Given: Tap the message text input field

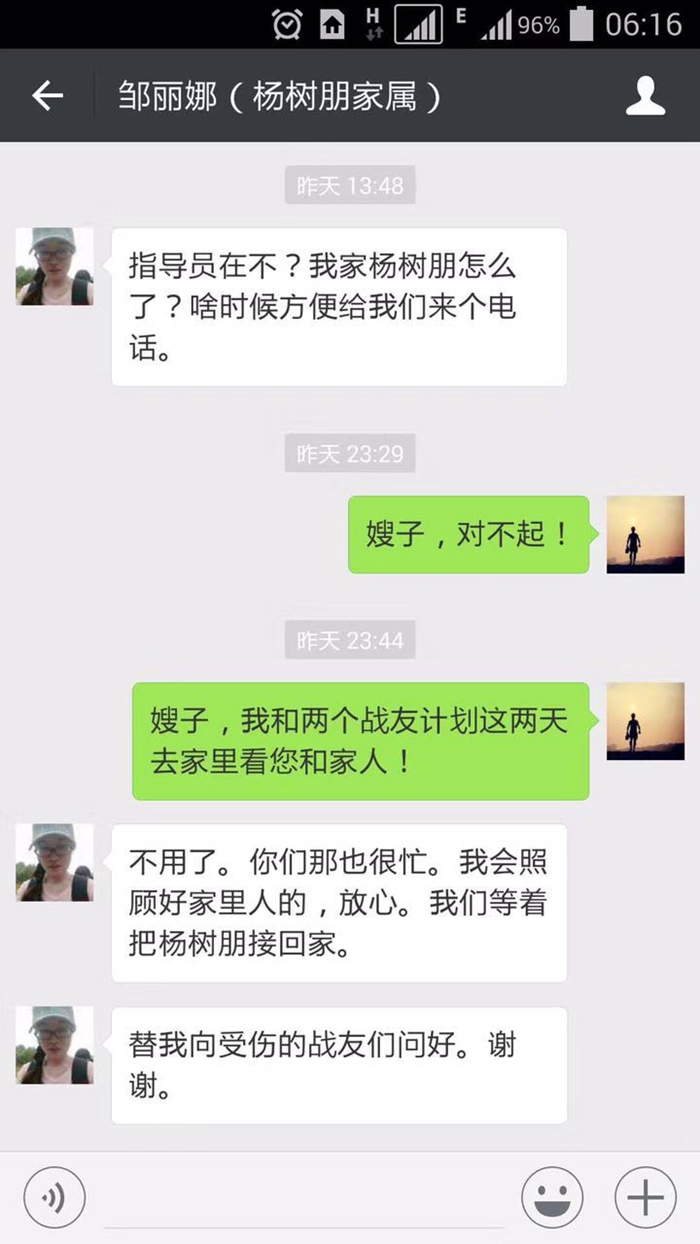Looking at the screenshot, I should [x=303, y=1197].
